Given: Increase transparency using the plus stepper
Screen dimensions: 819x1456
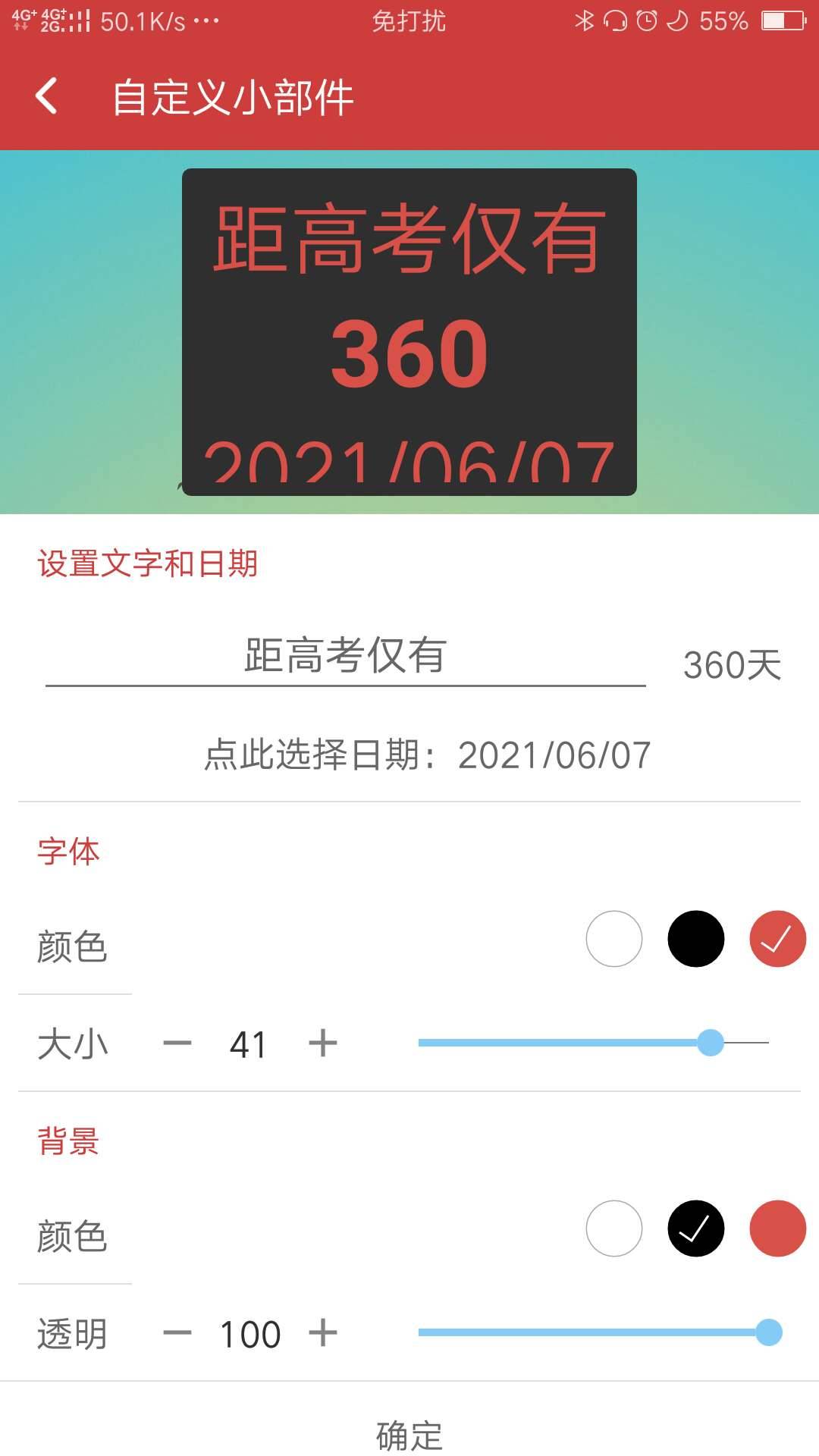Looking at the screenshot, I should tap(322, 1333).
